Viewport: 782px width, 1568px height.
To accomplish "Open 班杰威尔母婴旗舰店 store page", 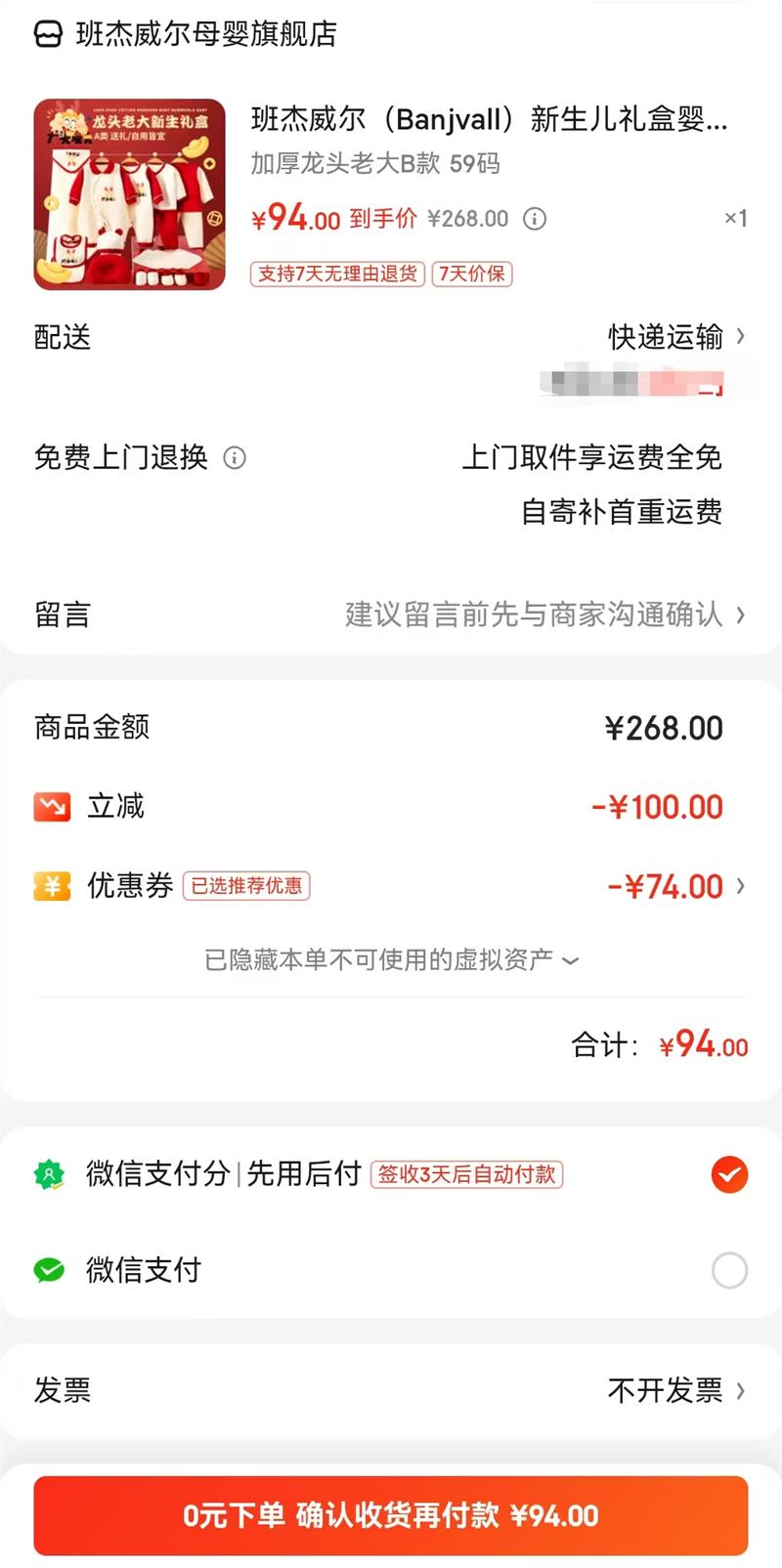I will coord(205,35).
